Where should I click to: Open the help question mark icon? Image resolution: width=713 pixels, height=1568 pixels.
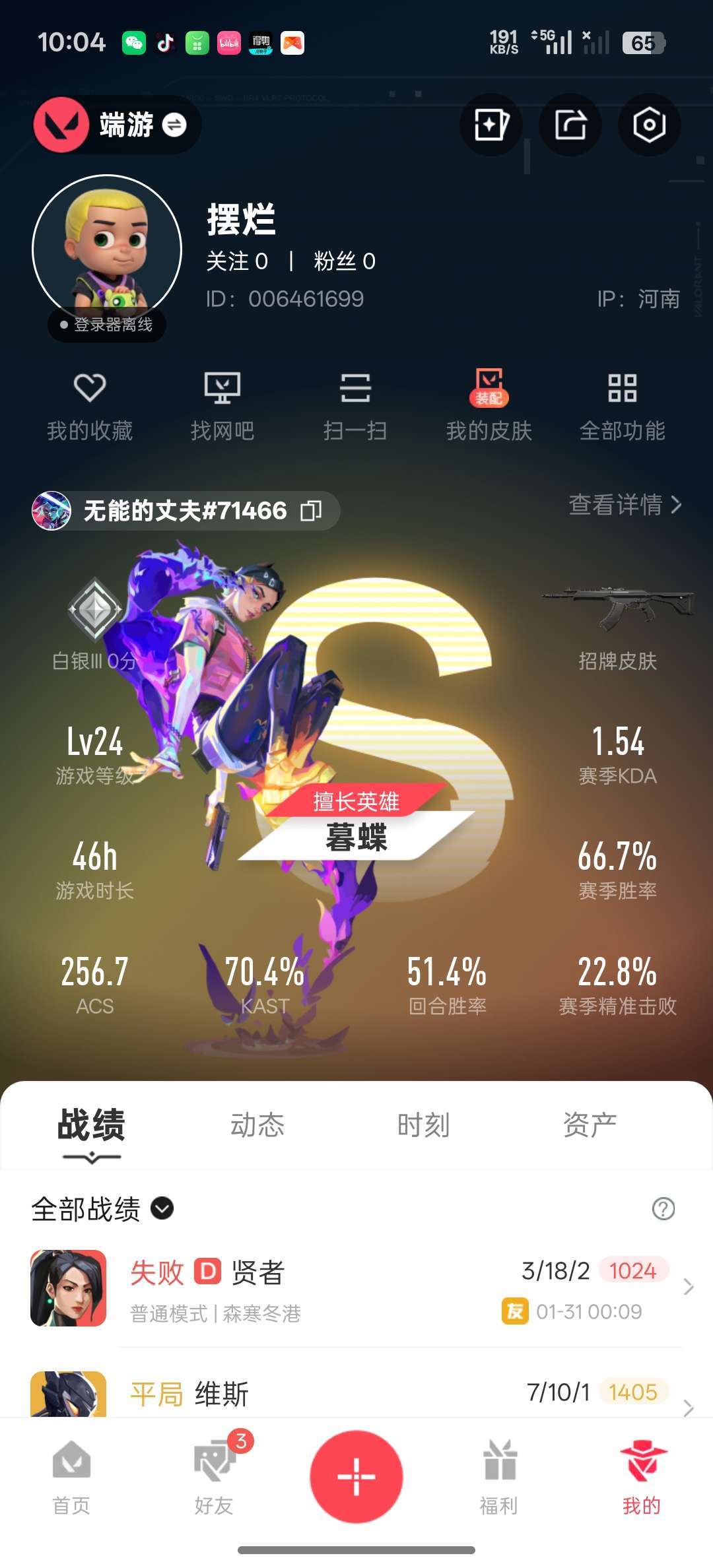coord(663,1209)
